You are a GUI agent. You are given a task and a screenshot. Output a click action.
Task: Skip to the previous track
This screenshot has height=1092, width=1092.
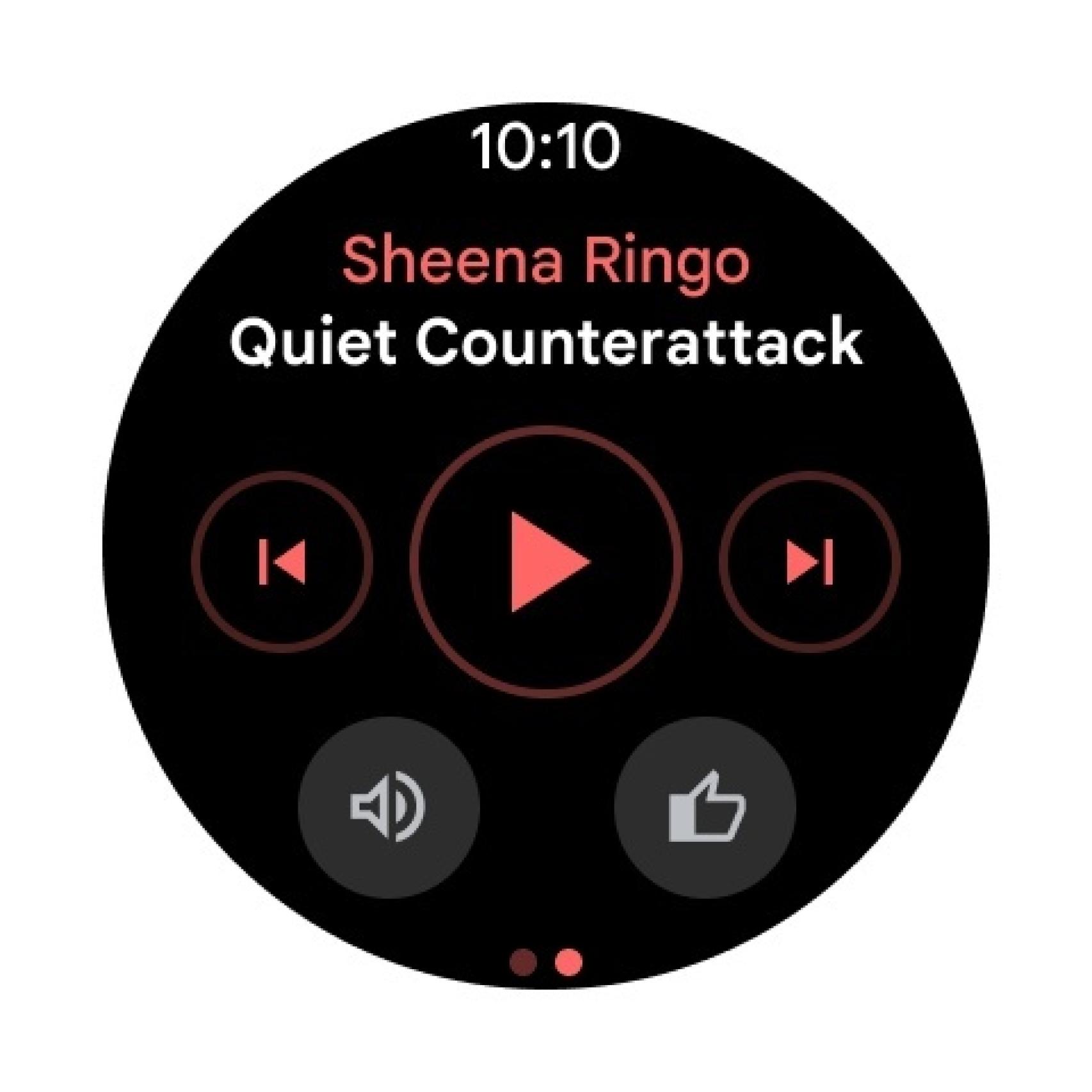click(282, 561)
